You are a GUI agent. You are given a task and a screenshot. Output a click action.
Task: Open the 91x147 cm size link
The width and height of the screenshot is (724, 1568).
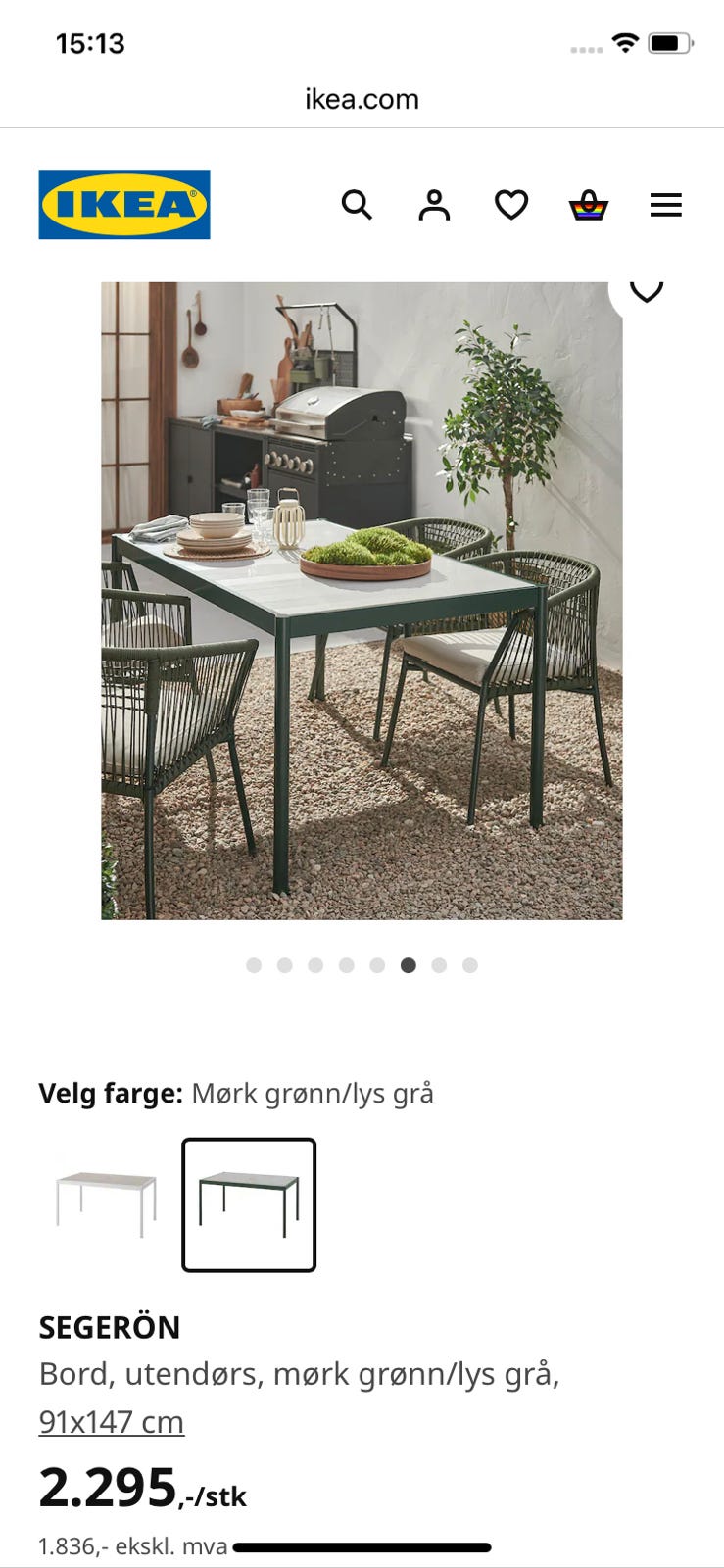[111, 1420]
